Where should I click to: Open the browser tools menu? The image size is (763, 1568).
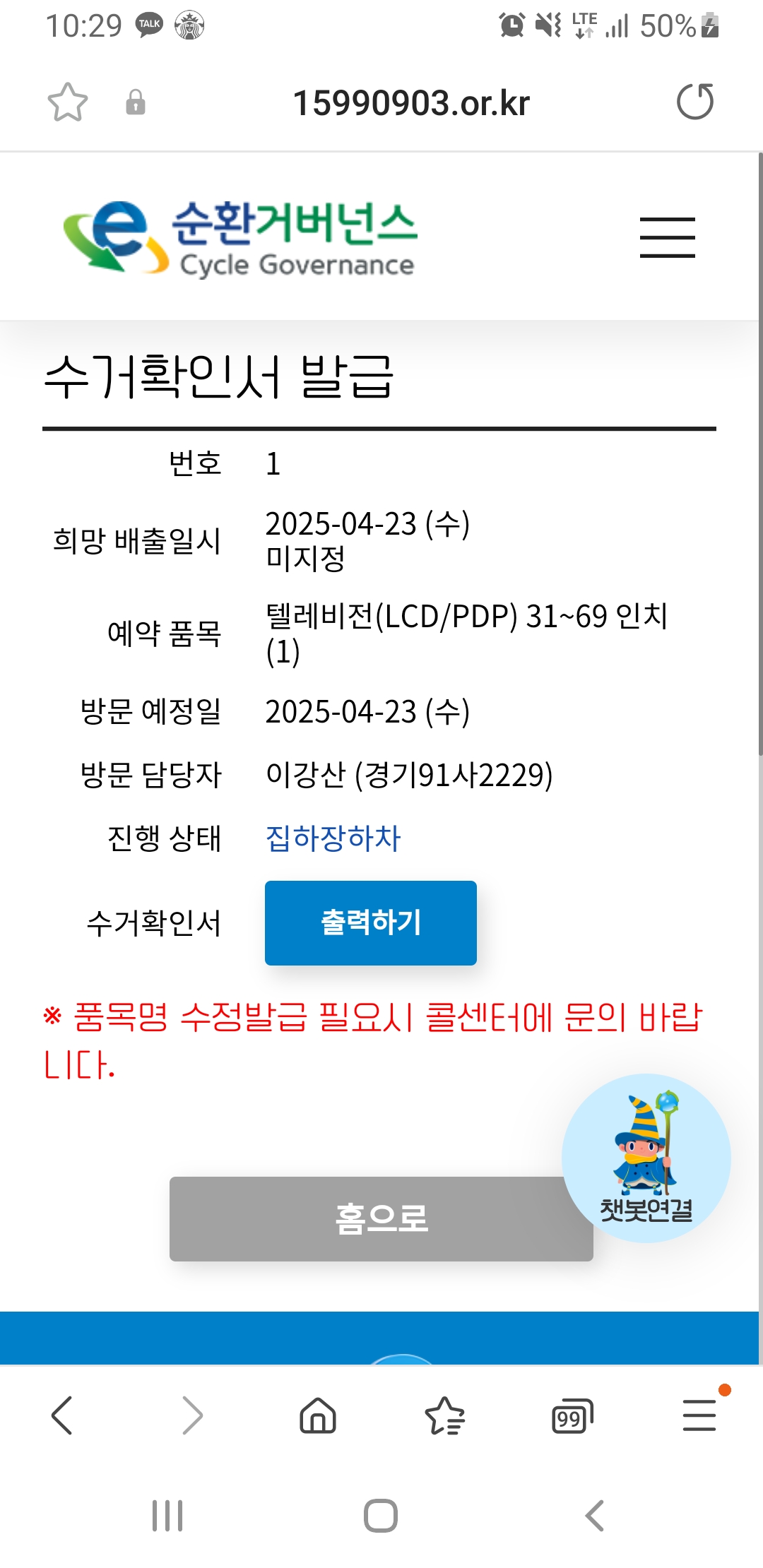(x=699, y=1415)
